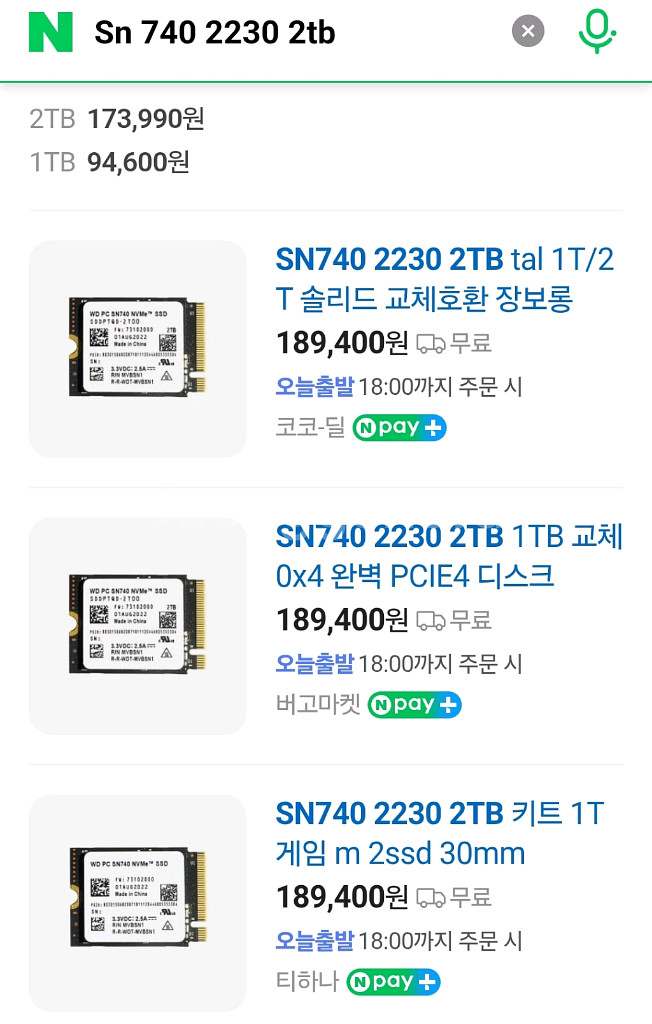Start voice search with the microphone
The image size is (652, 1024).
[x=597, y=32]
